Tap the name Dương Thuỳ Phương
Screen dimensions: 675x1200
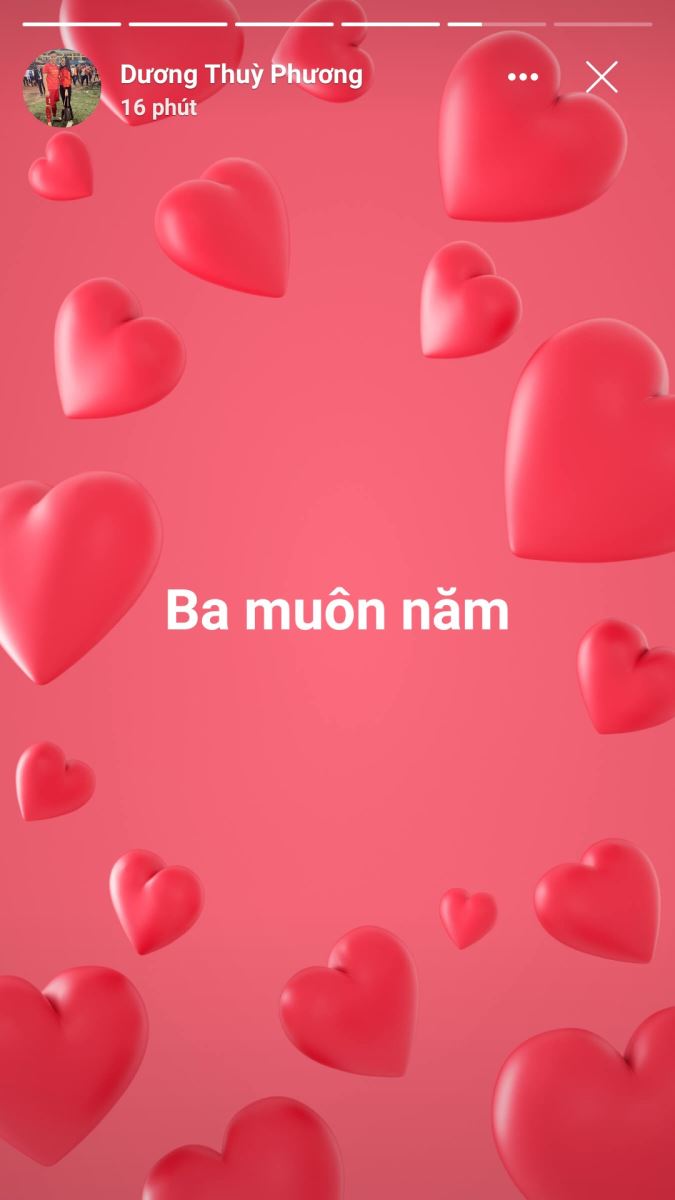241,74
